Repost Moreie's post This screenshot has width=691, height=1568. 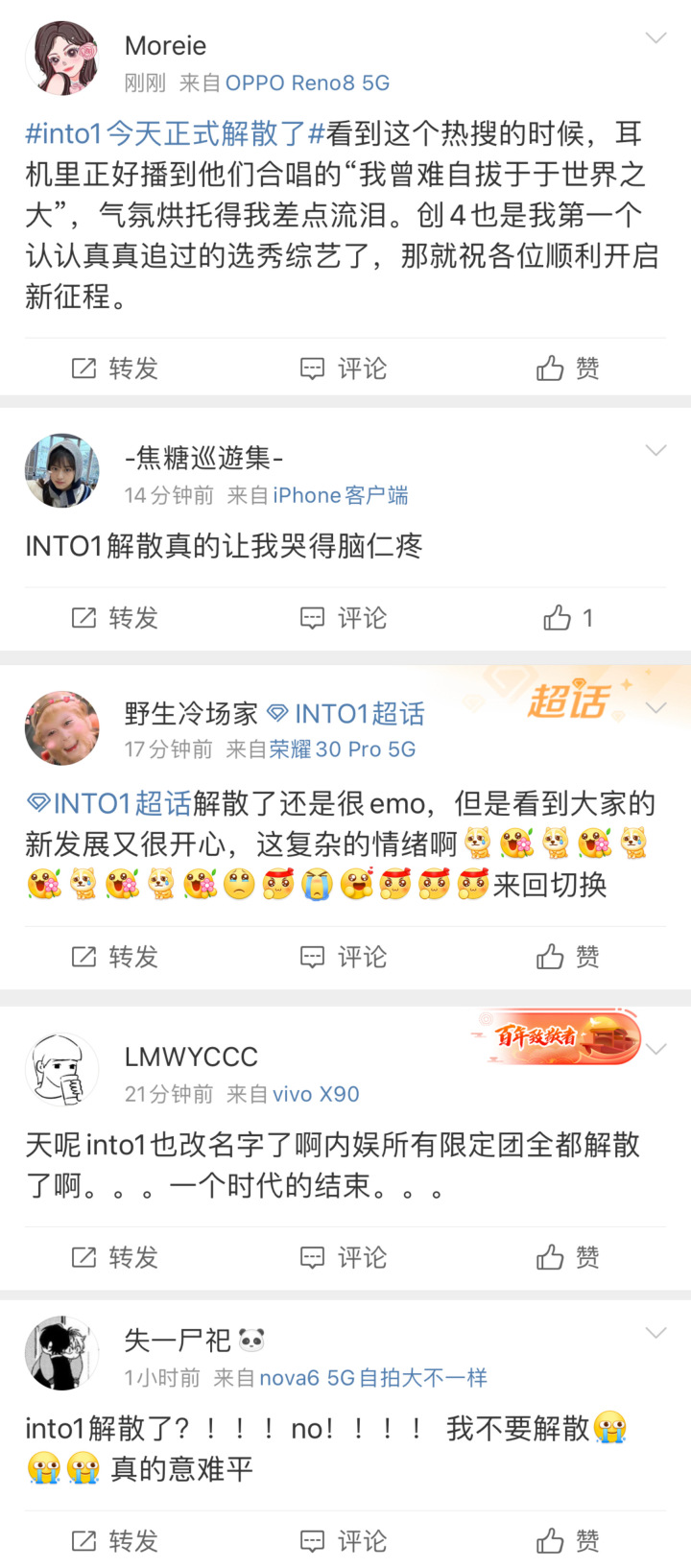click(115, 368)
